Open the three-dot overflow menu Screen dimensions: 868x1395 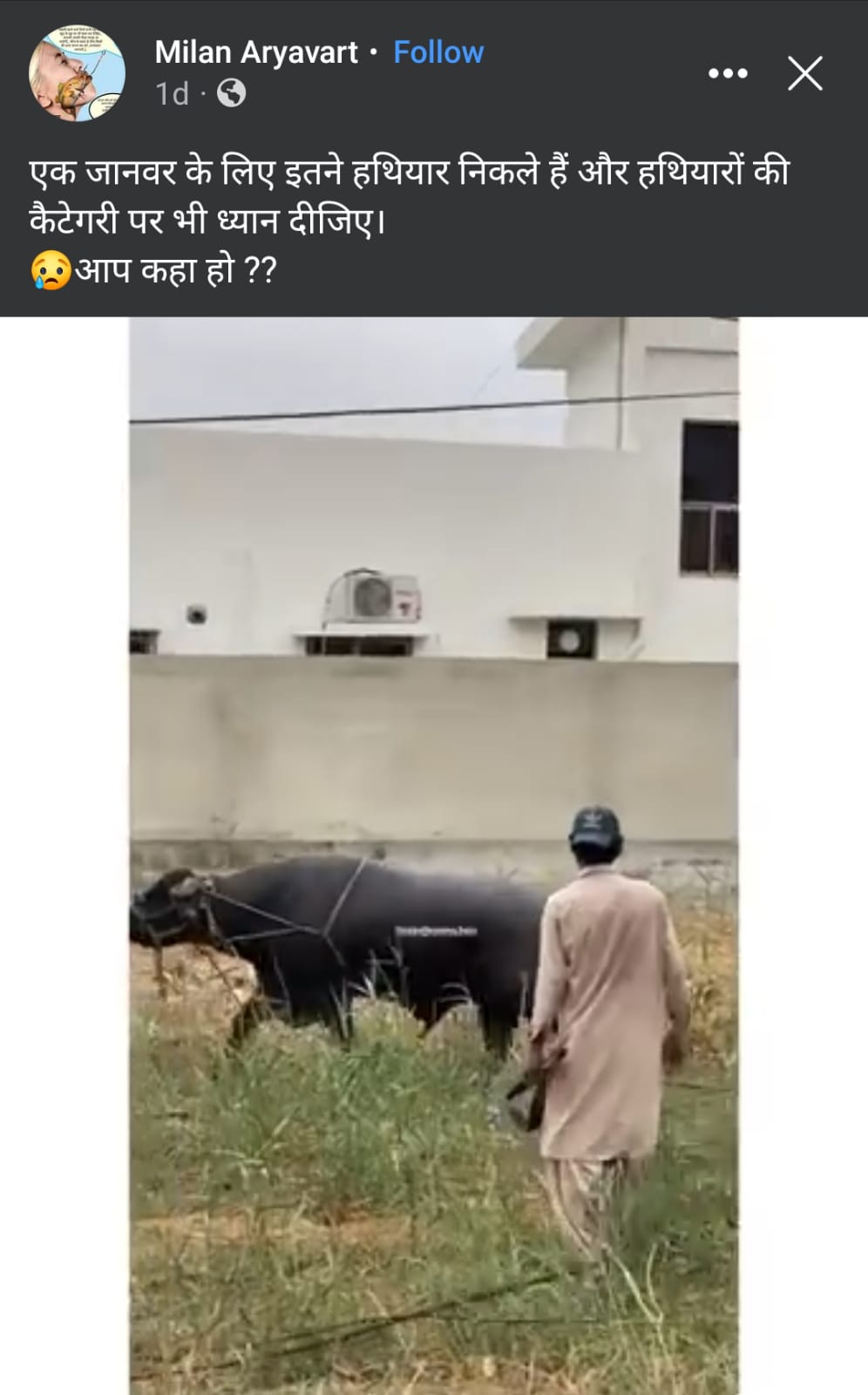728,73
